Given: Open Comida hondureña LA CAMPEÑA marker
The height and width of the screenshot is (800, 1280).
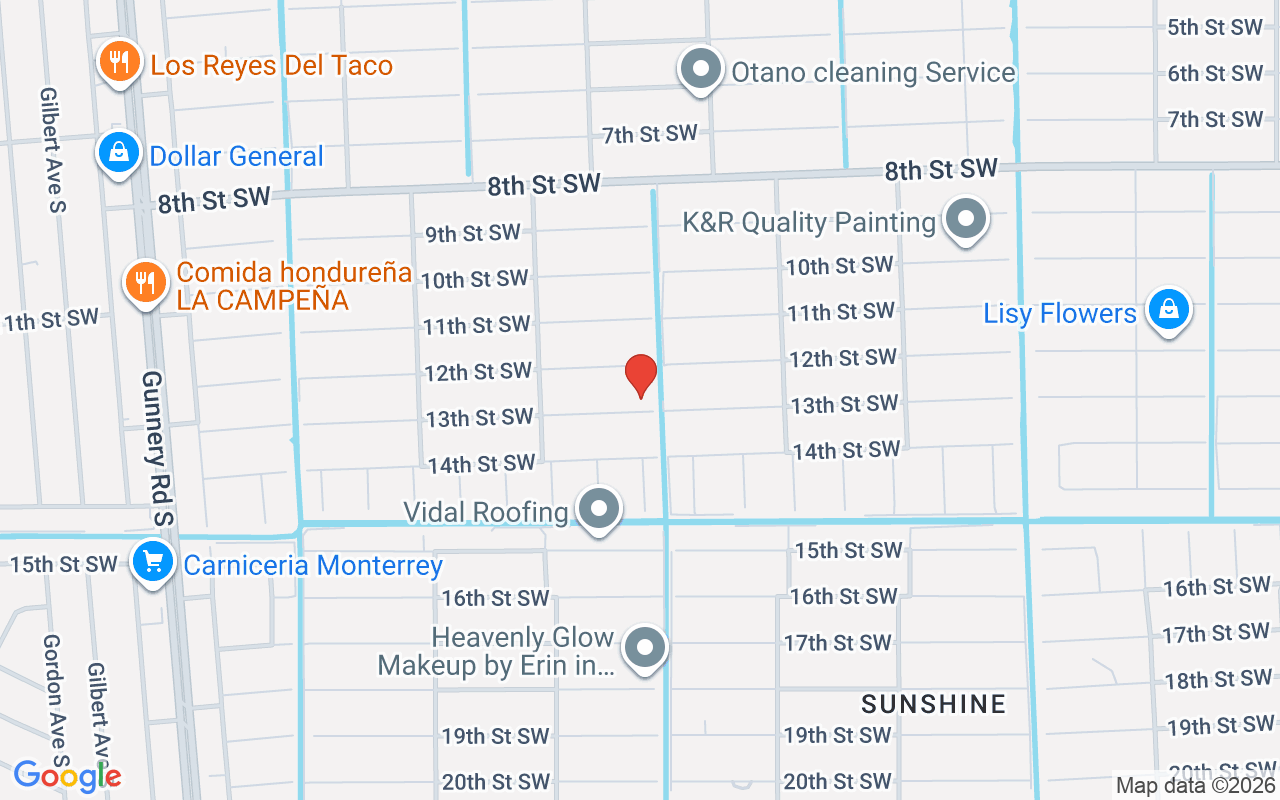Looking at the screenshot, I should [146, 282].
